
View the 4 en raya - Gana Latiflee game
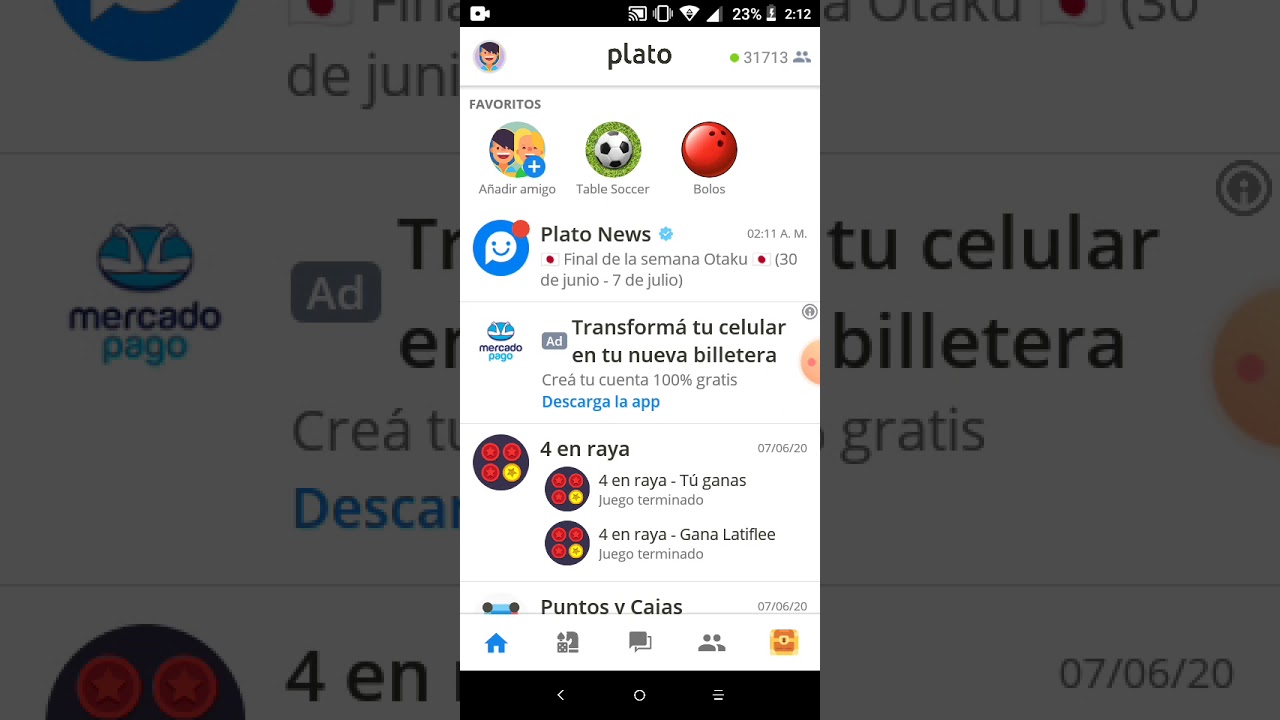(x=686, y=543)
